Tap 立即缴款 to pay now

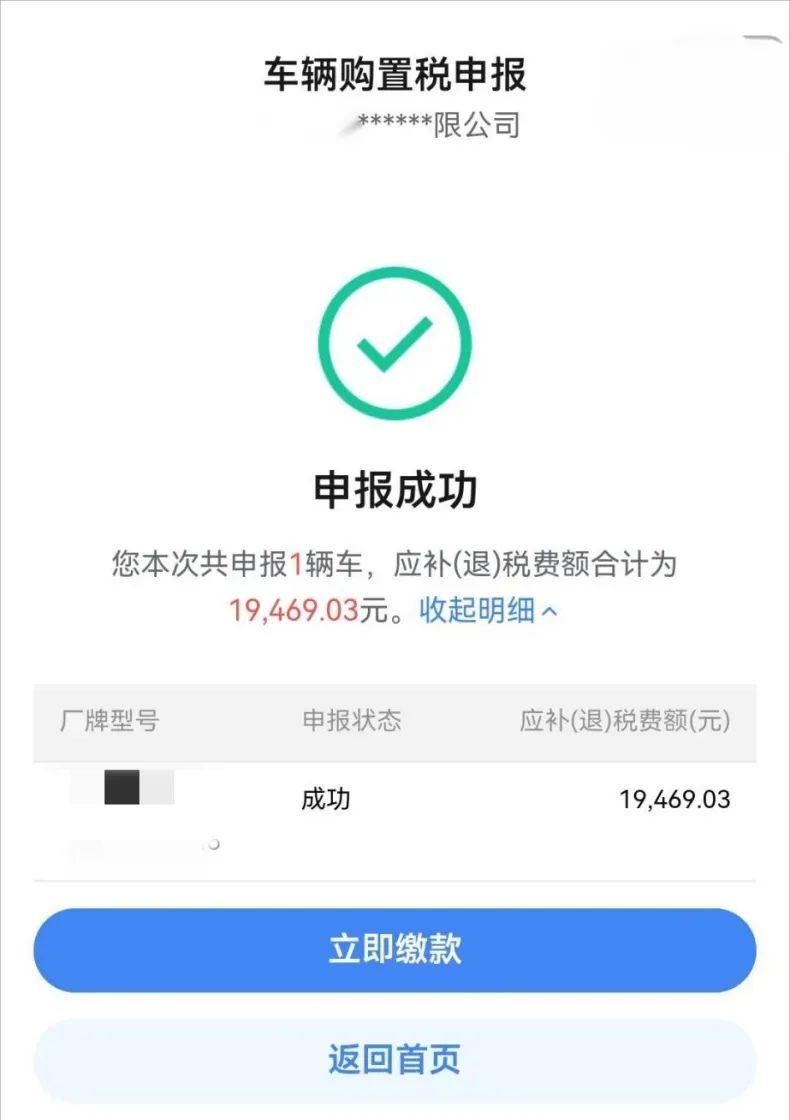click(395, 951)
